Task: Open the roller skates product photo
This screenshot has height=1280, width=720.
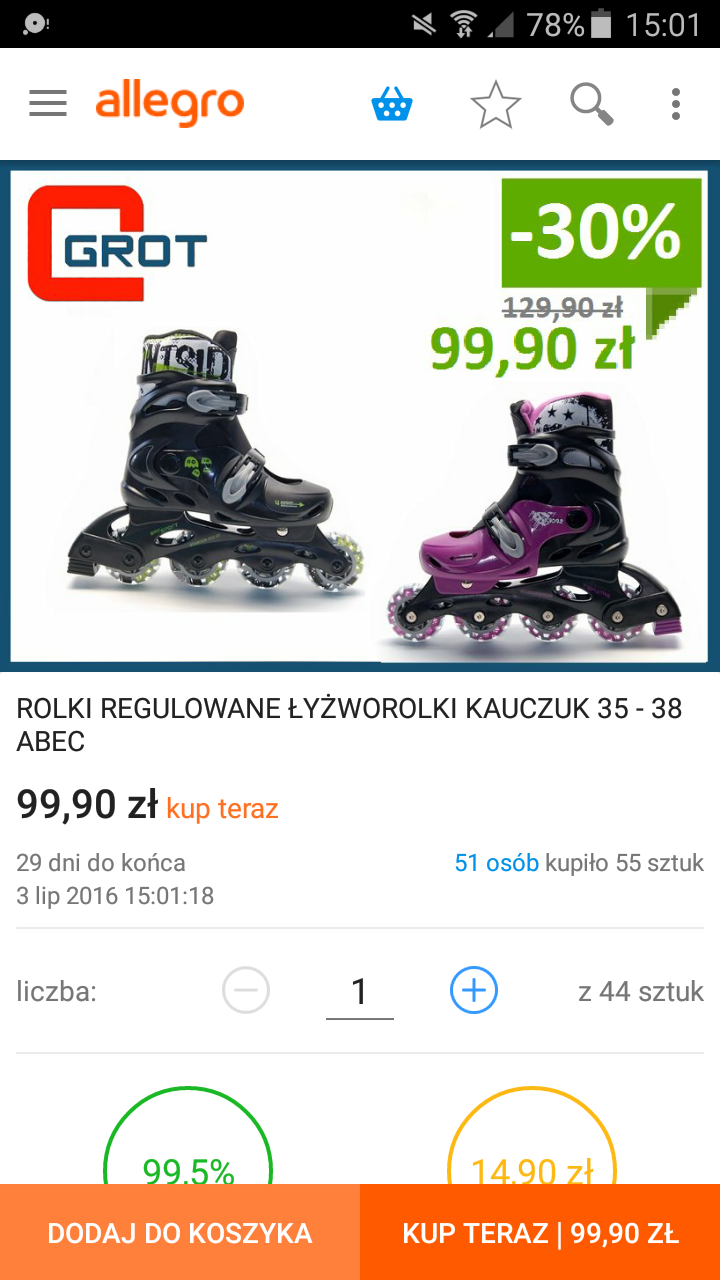Action: [360, 415]
